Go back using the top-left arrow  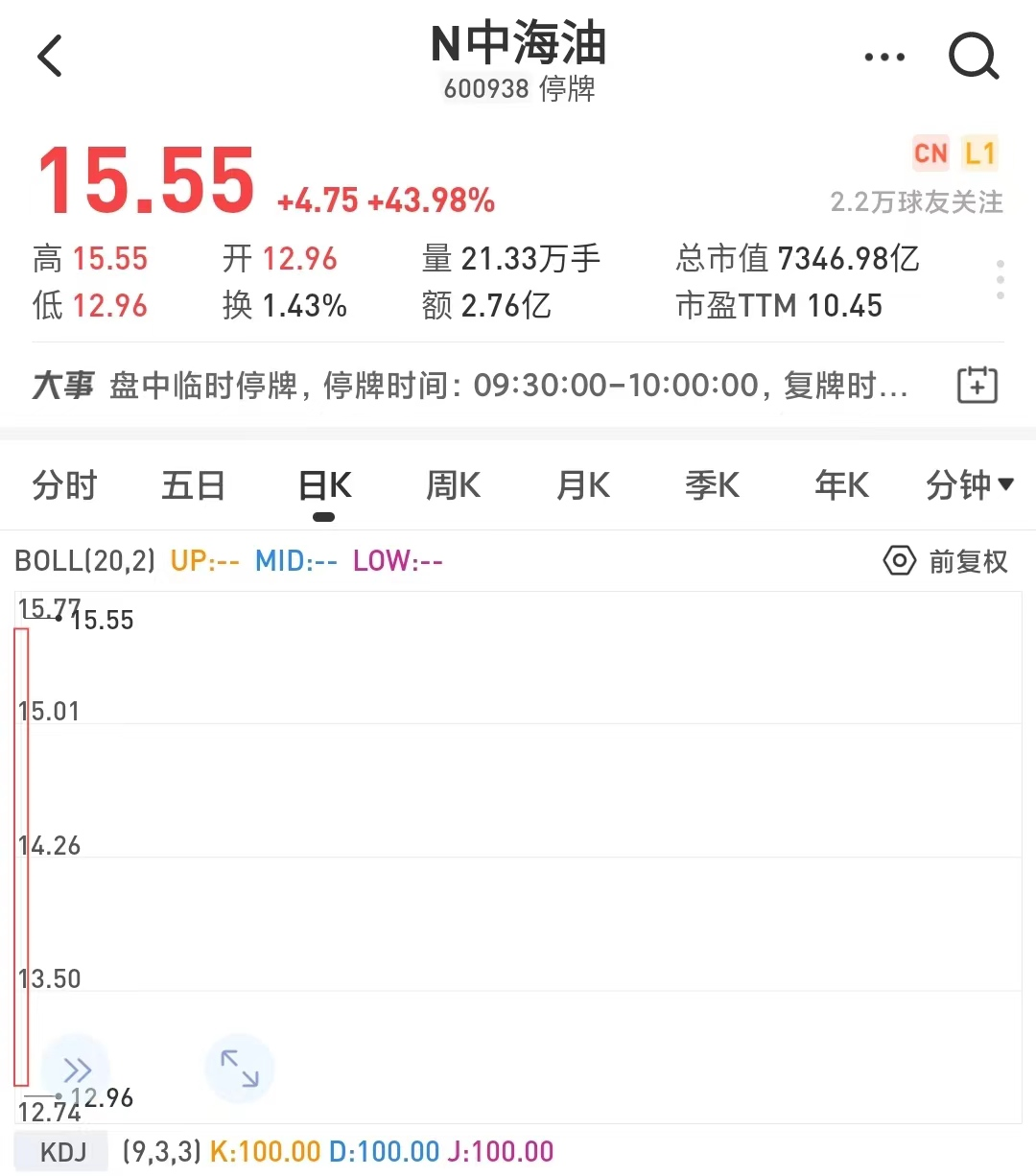tap(50, 56)
